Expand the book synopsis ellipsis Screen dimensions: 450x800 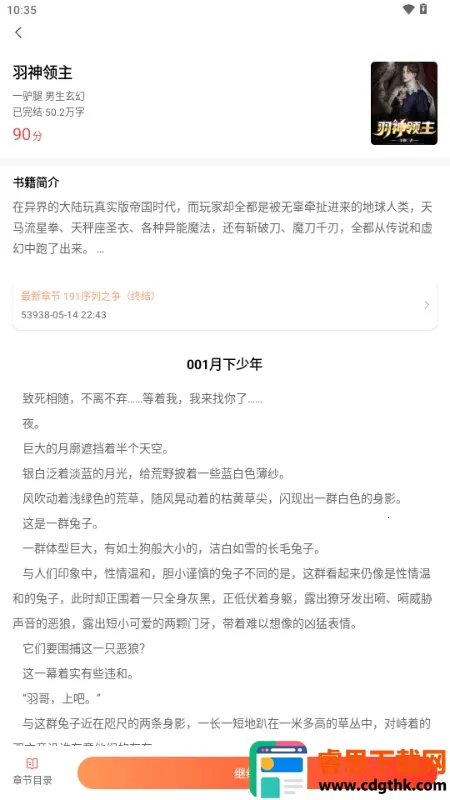101,251
